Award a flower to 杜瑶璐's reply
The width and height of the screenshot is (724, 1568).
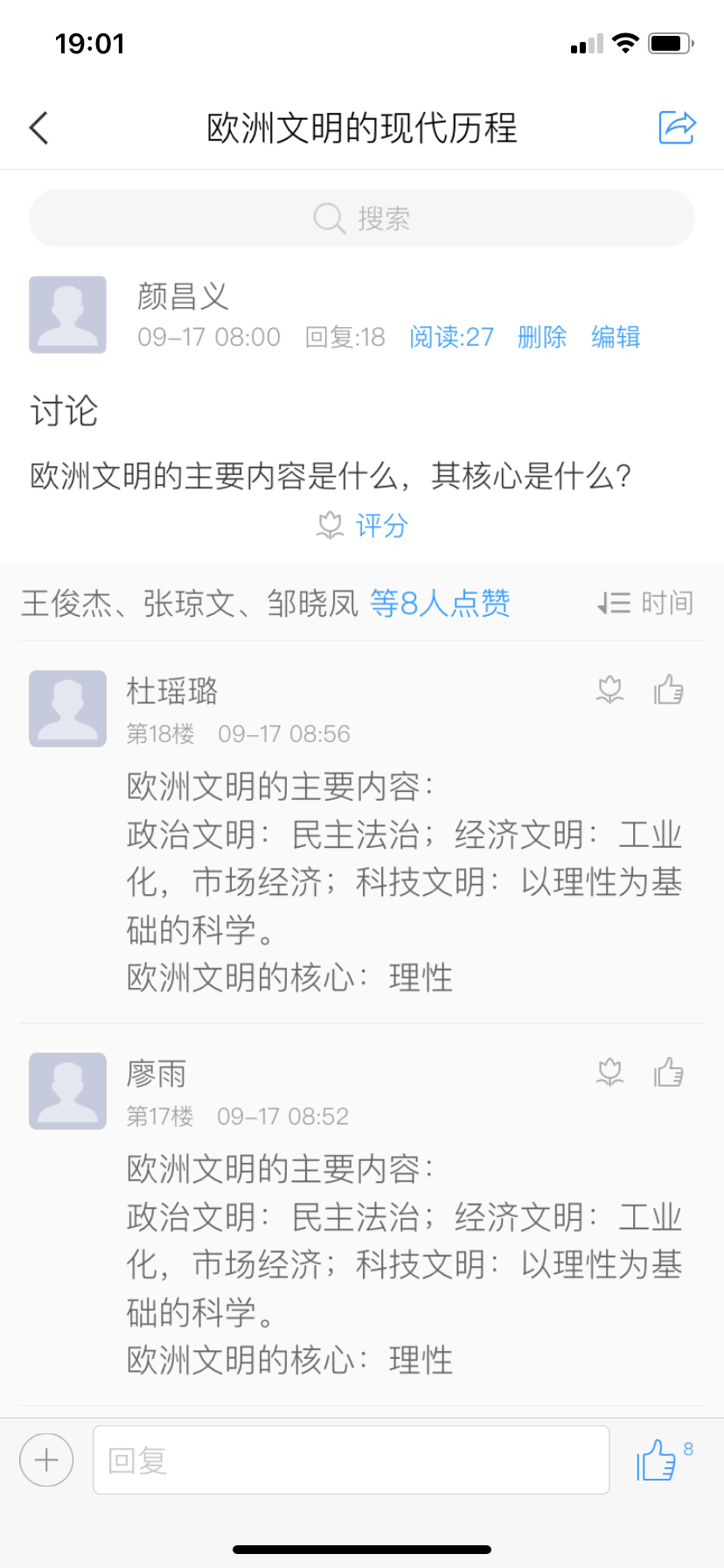(609, 689)
